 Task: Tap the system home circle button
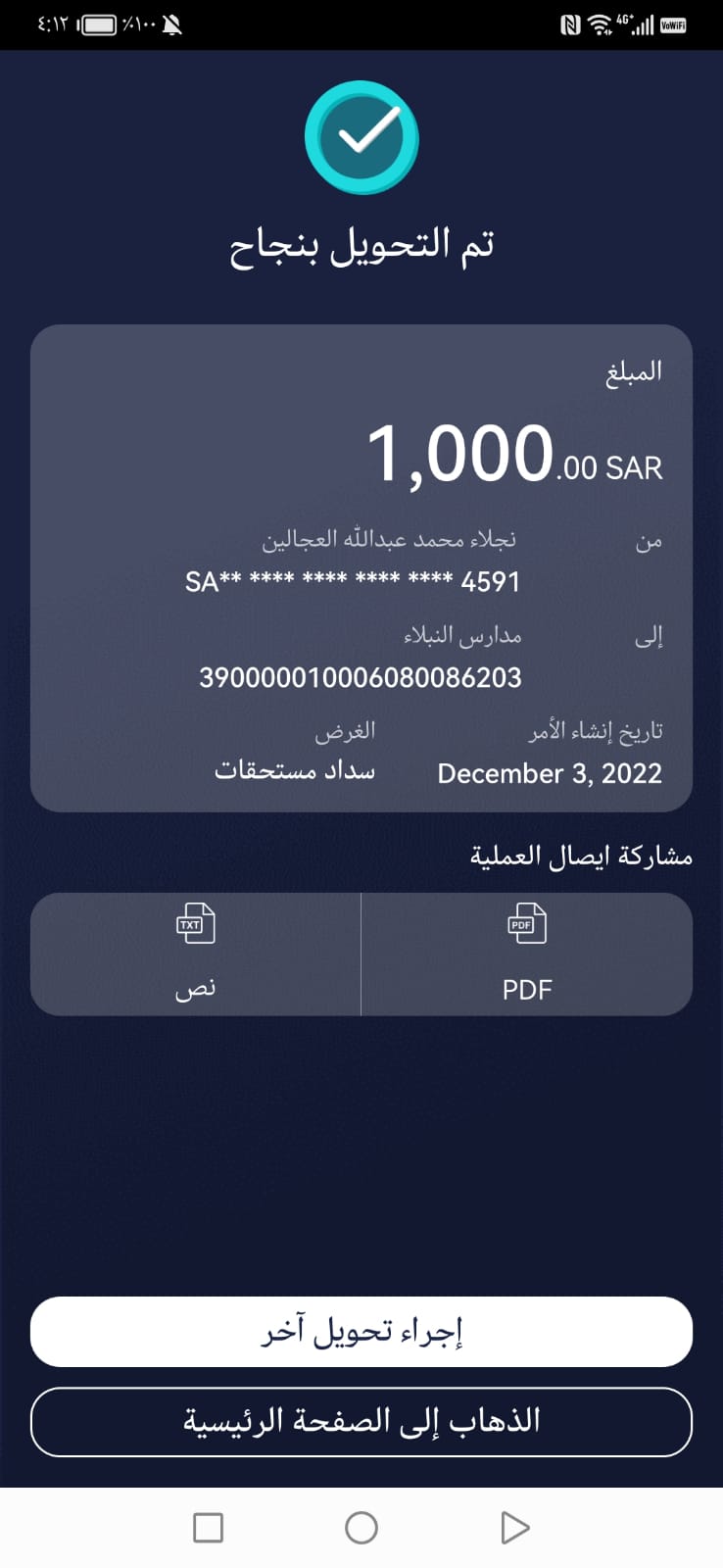(x=361, y=1527)
